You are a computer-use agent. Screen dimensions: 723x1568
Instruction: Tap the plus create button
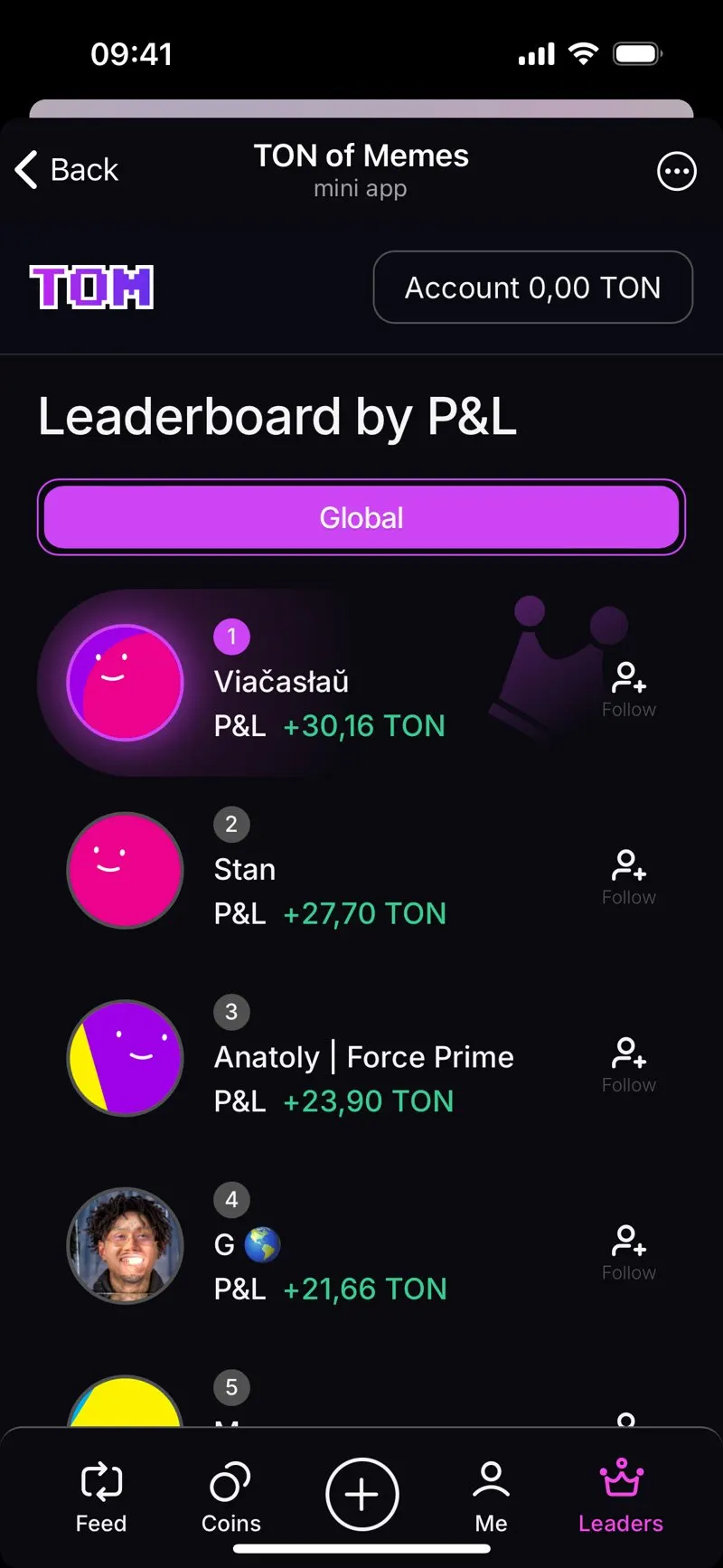(361, 1494)
